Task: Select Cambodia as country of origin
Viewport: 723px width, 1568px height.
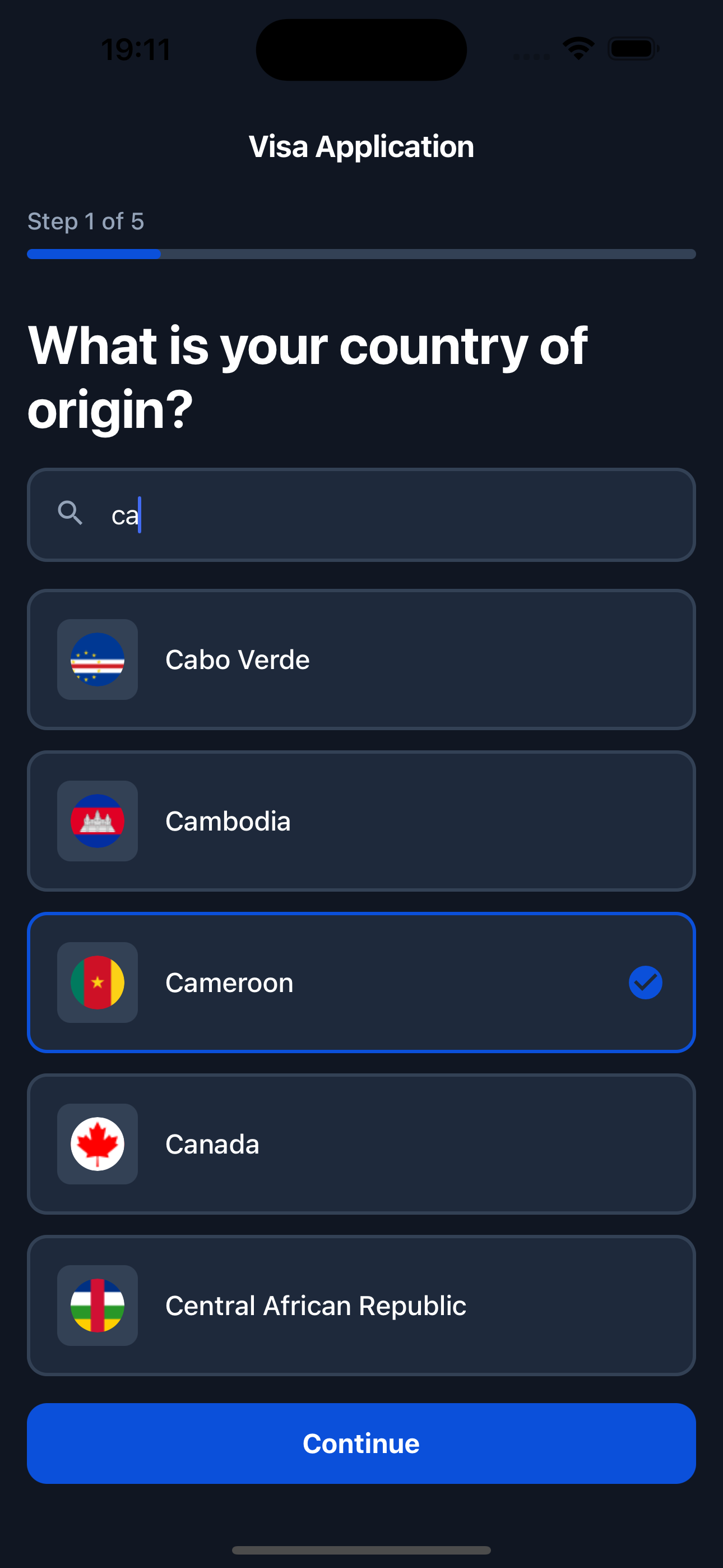Action: 361,821
